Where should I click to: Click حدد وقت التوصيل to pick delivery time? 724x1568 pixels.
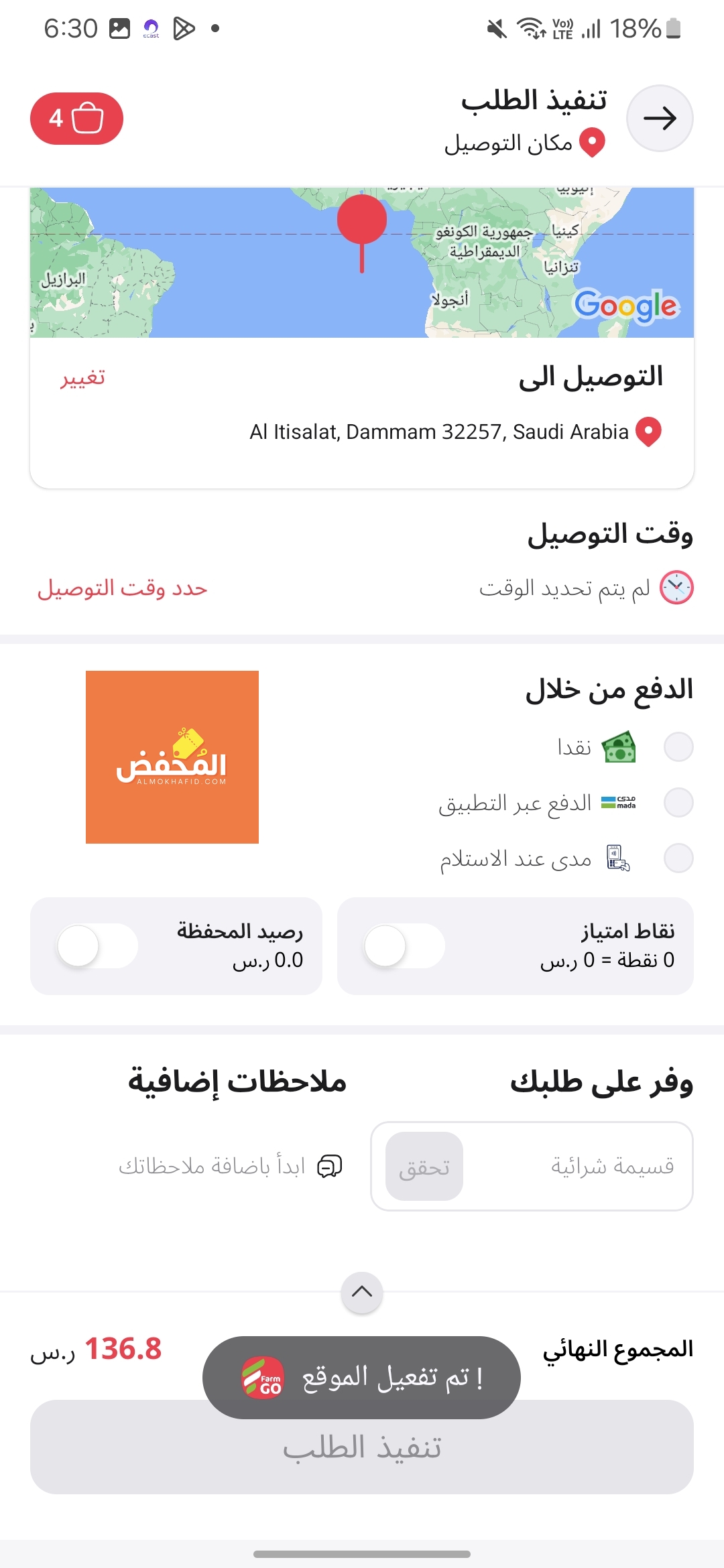[122, 588]
